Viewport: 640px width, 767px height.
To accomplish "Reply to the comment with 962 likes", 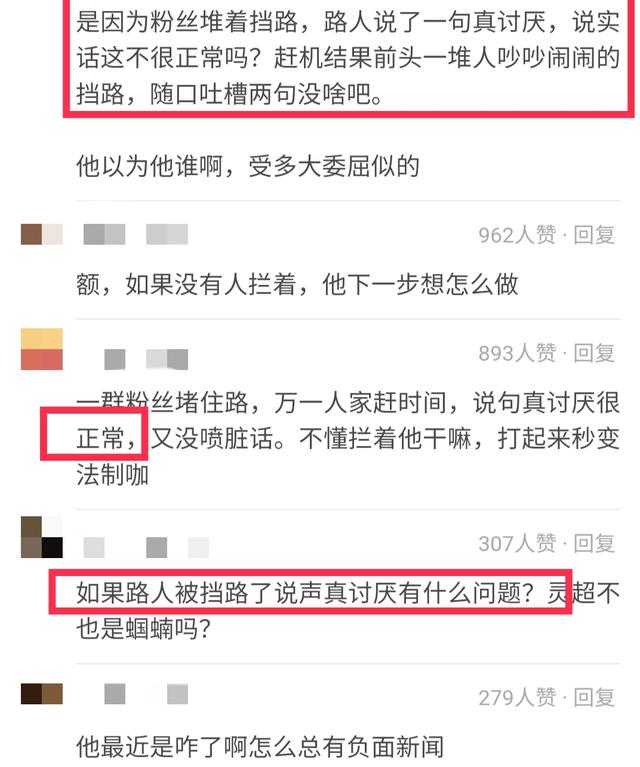I will coord(593,236).
